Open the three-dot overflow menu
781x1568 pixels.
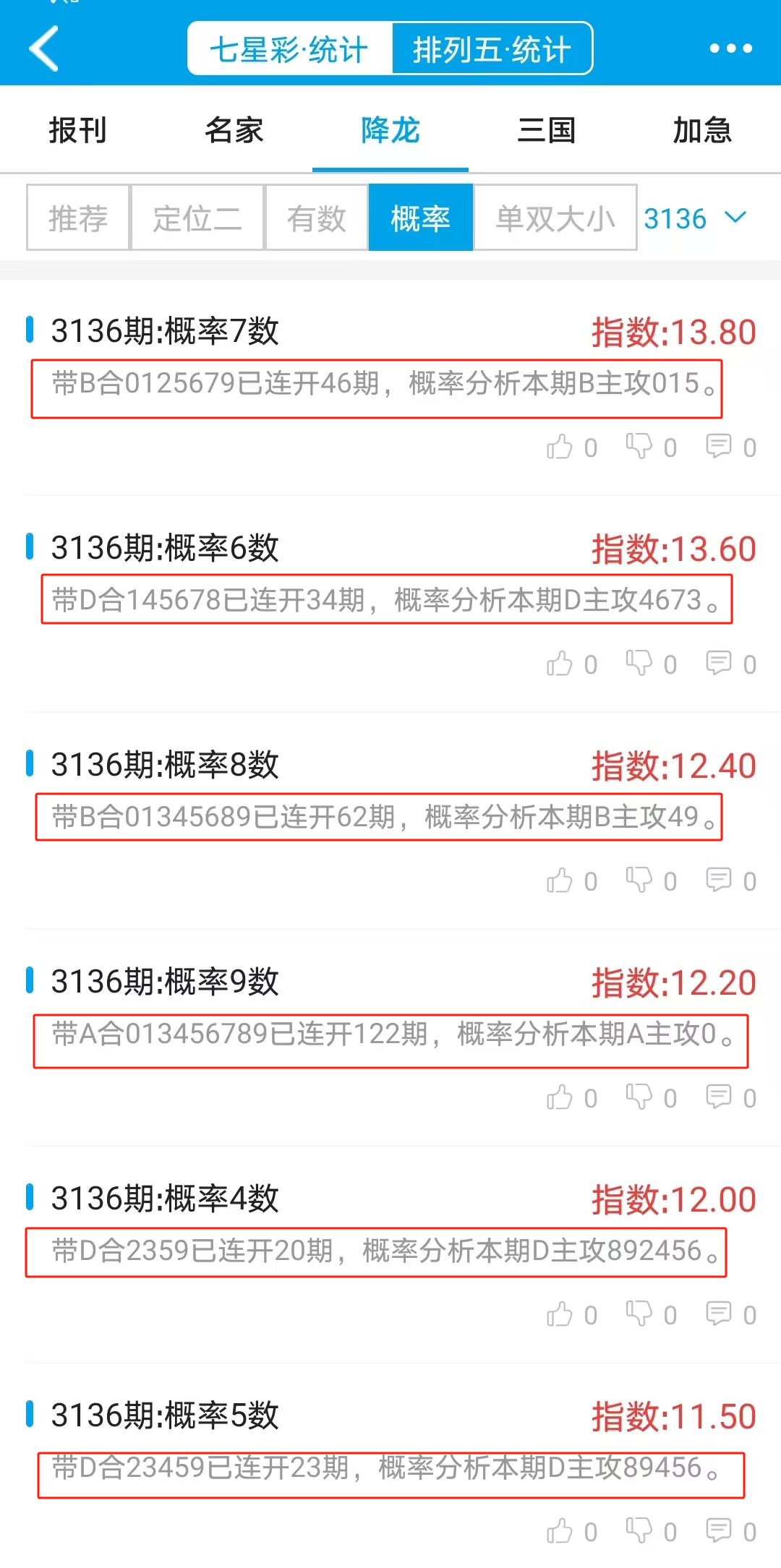[x=730, y=48]
